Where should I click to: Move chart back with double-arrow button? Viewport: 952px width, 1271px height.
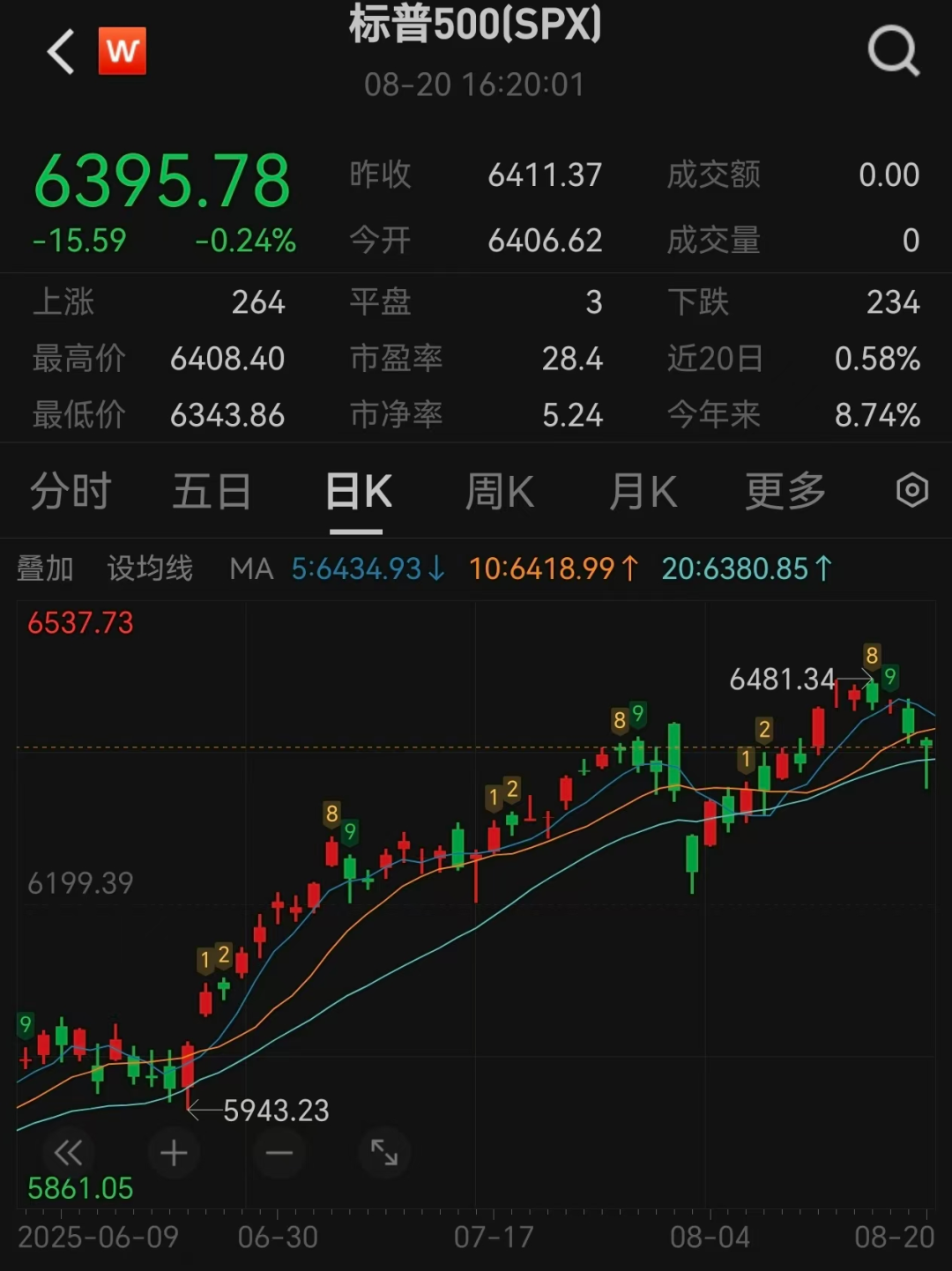(x=68, y=1152)
